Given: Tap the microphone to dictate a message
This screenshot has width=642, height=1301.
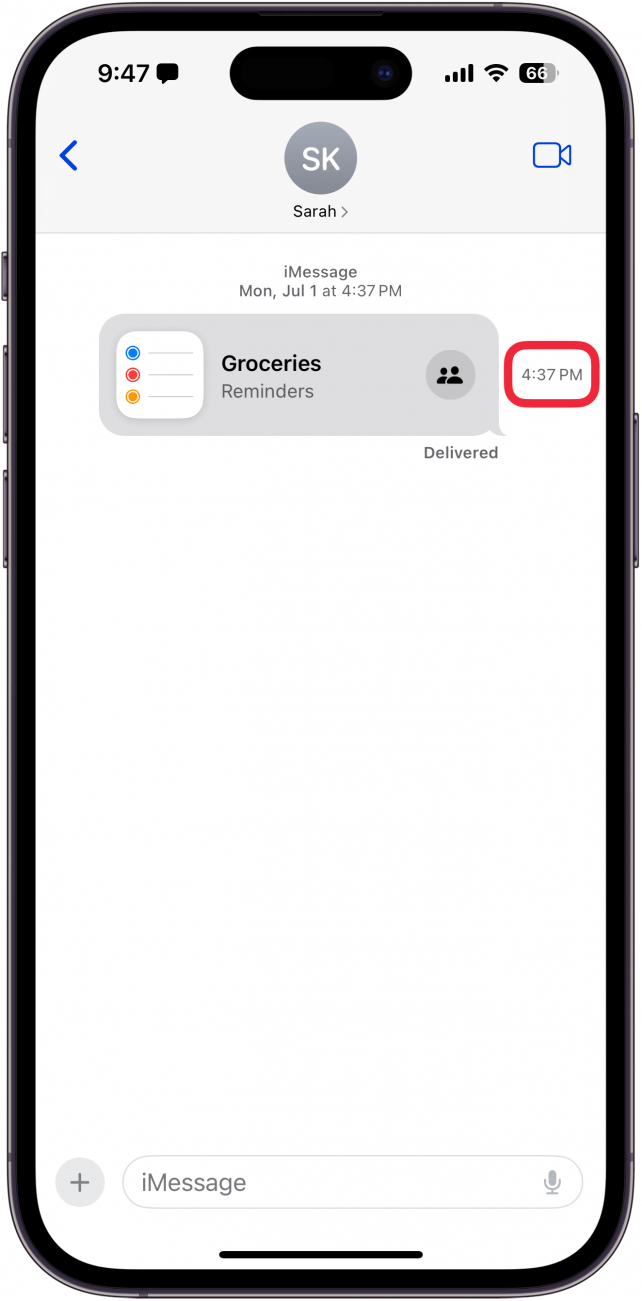Looking at the screenshot, I should click(552, 1183).
